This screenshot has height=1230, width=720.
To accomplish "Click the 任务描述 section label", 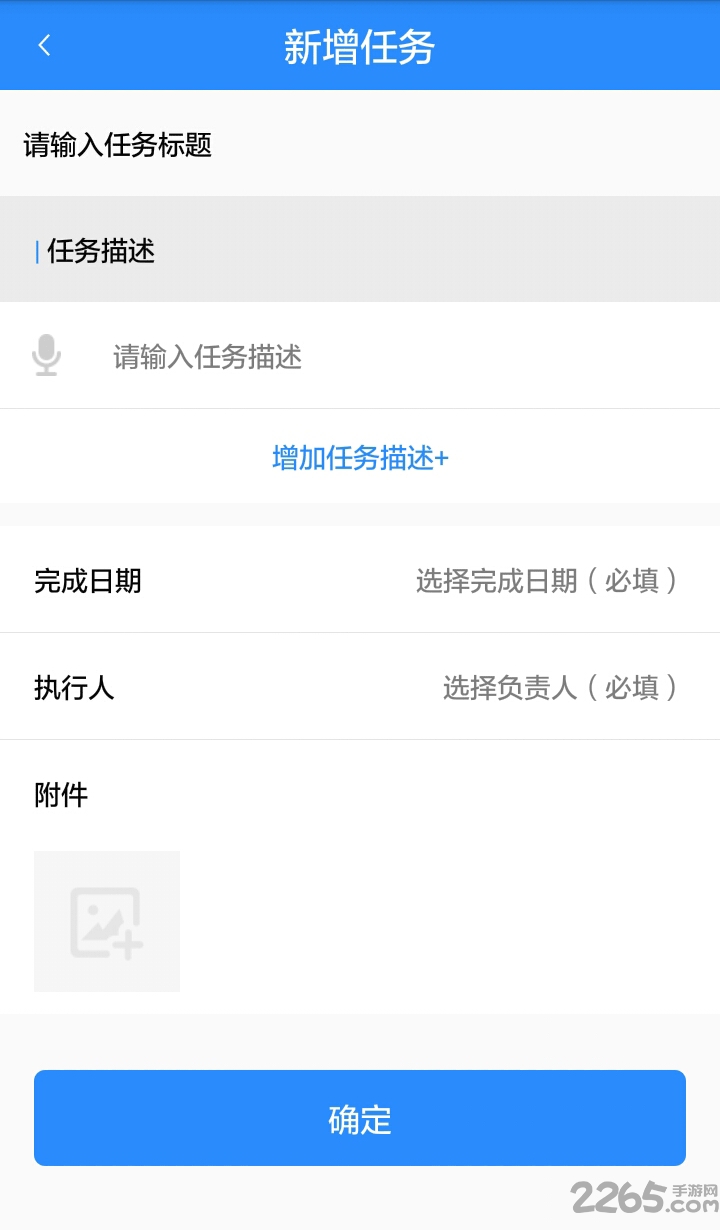I will point(98,251).
